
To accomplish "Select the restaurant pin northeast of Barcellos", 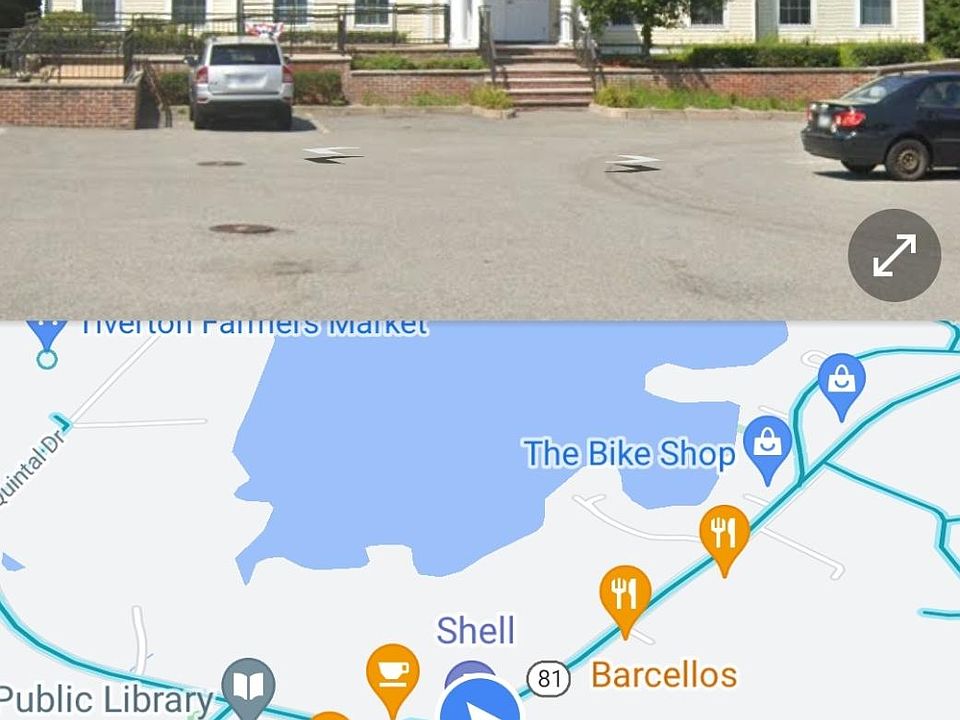I will (724, 533).
